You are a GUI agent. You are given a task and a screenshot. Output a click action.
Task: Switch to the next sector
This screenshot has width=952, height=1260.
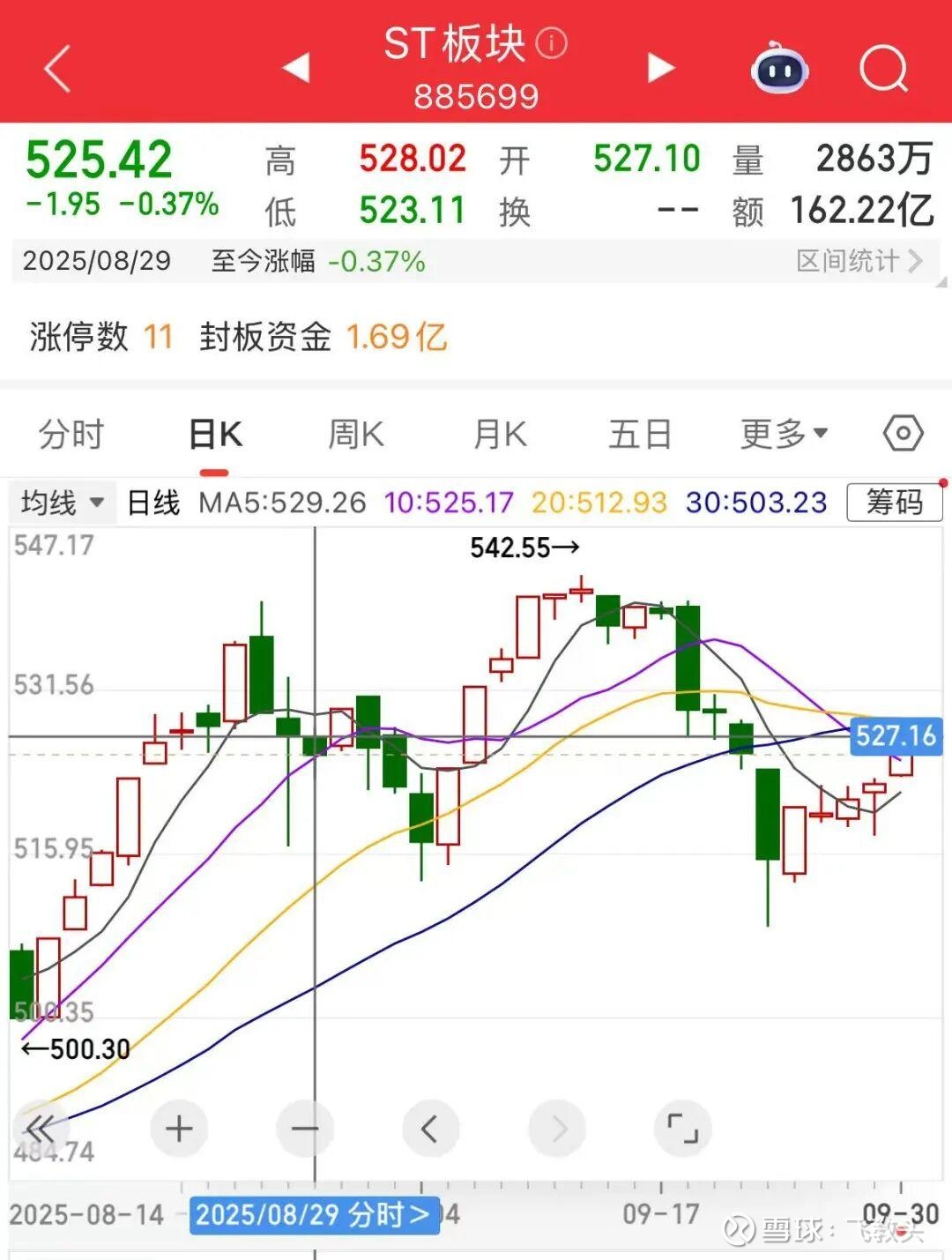coord(660,67)
